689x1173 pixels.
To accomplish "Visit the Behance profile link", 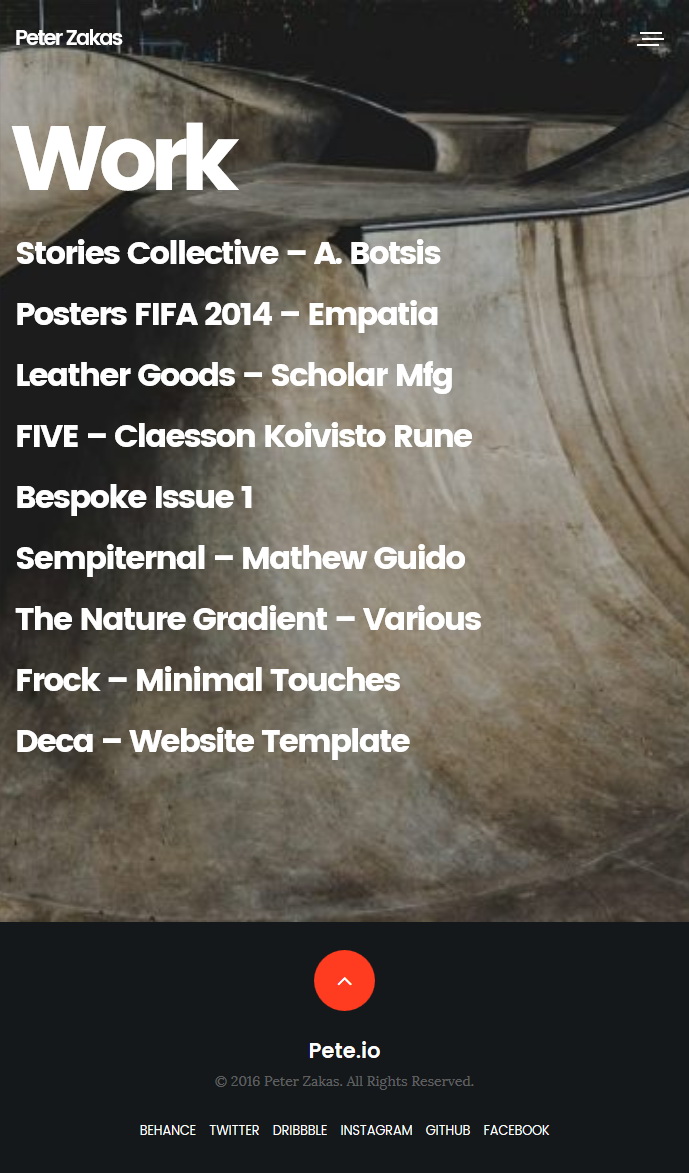I will point(168,1130).
